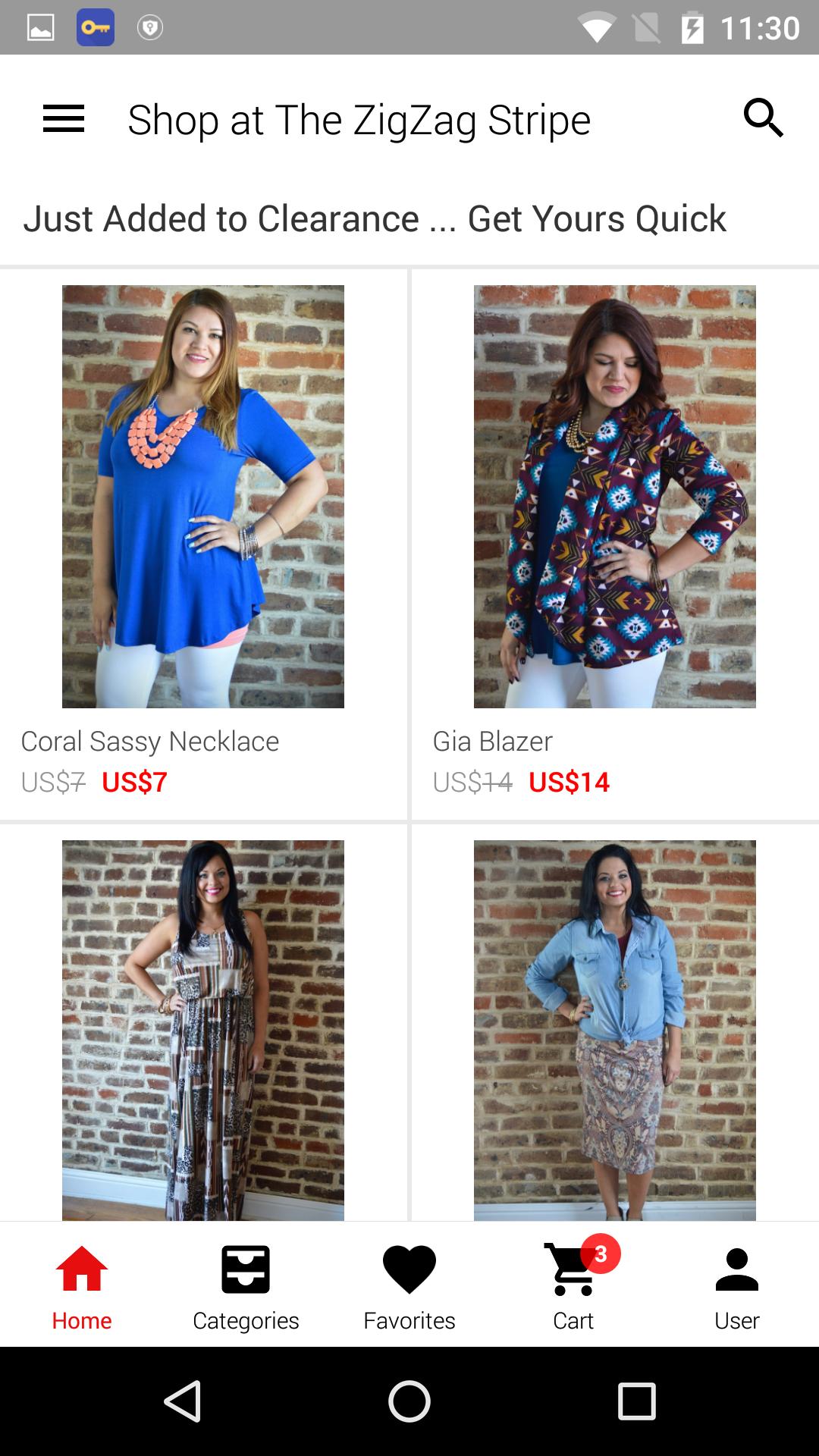
Task: Open the hamburger navigation menu
Action: pyautogui.click(x=64, y=119)
